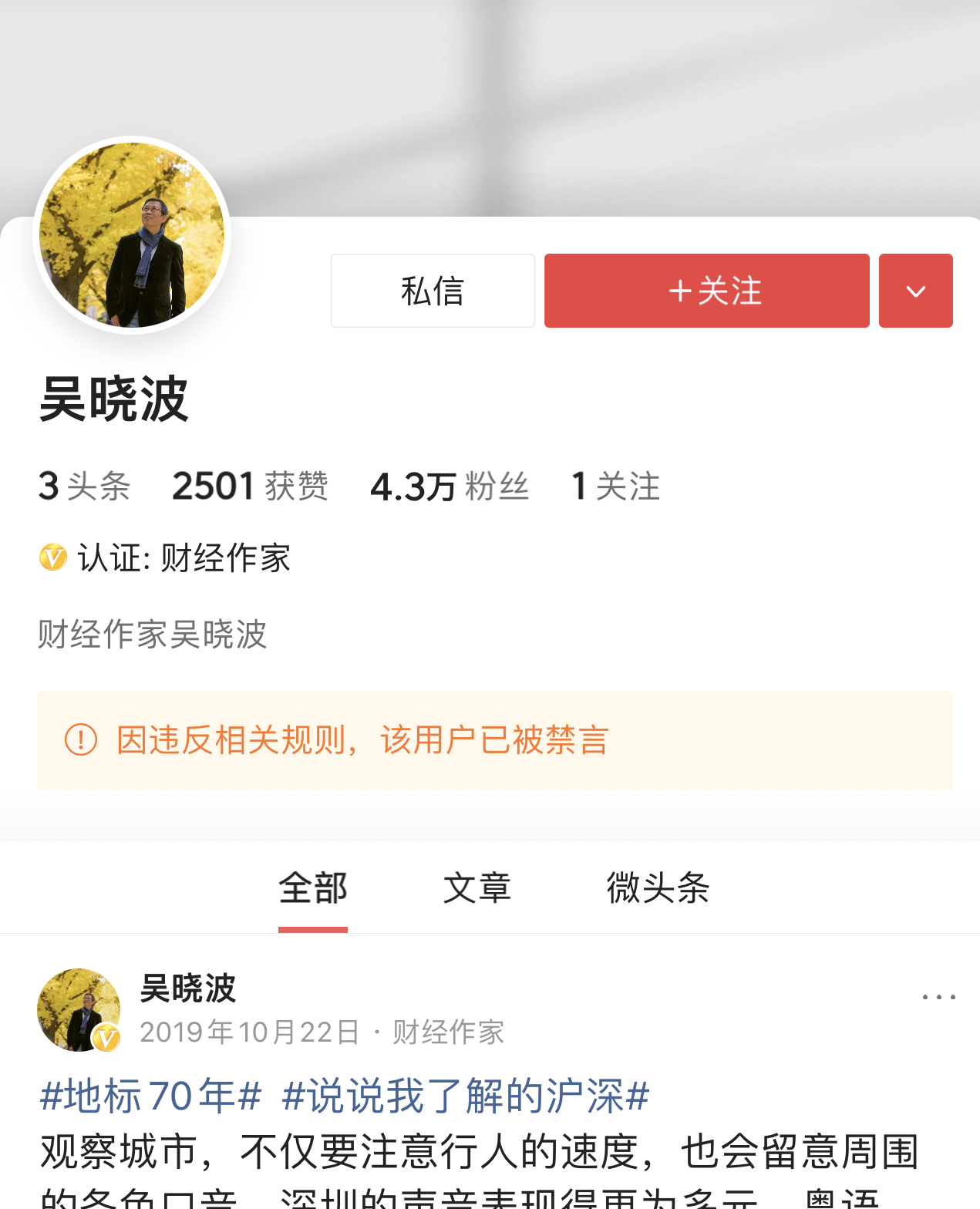Image resolution: width=980 pixels, height=1209 pixels.
Task: Tap the 私信 private message button
Action: point(433,291)
